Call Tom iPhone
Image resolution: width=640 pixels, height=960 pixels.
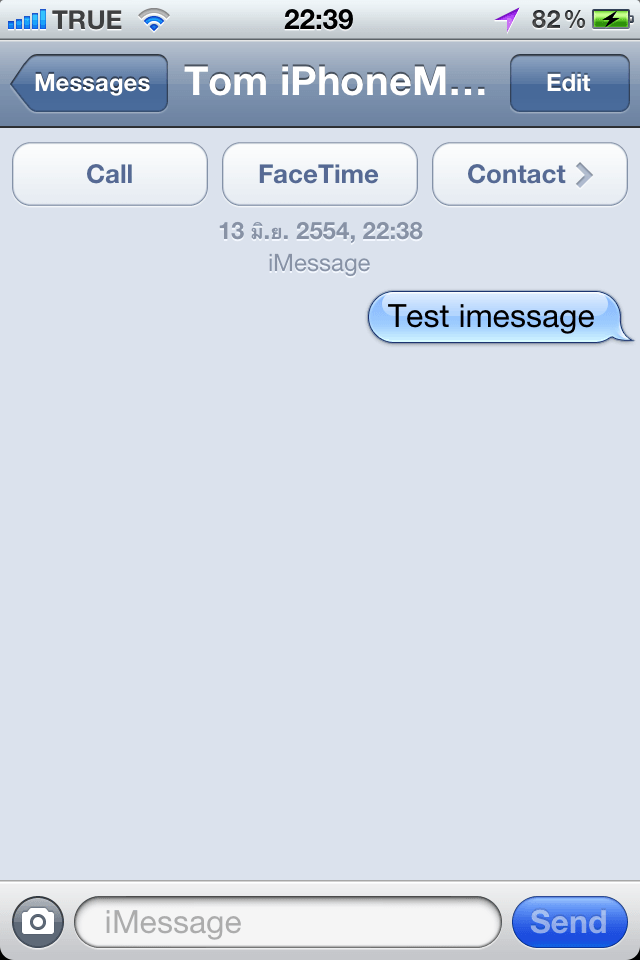110,174
